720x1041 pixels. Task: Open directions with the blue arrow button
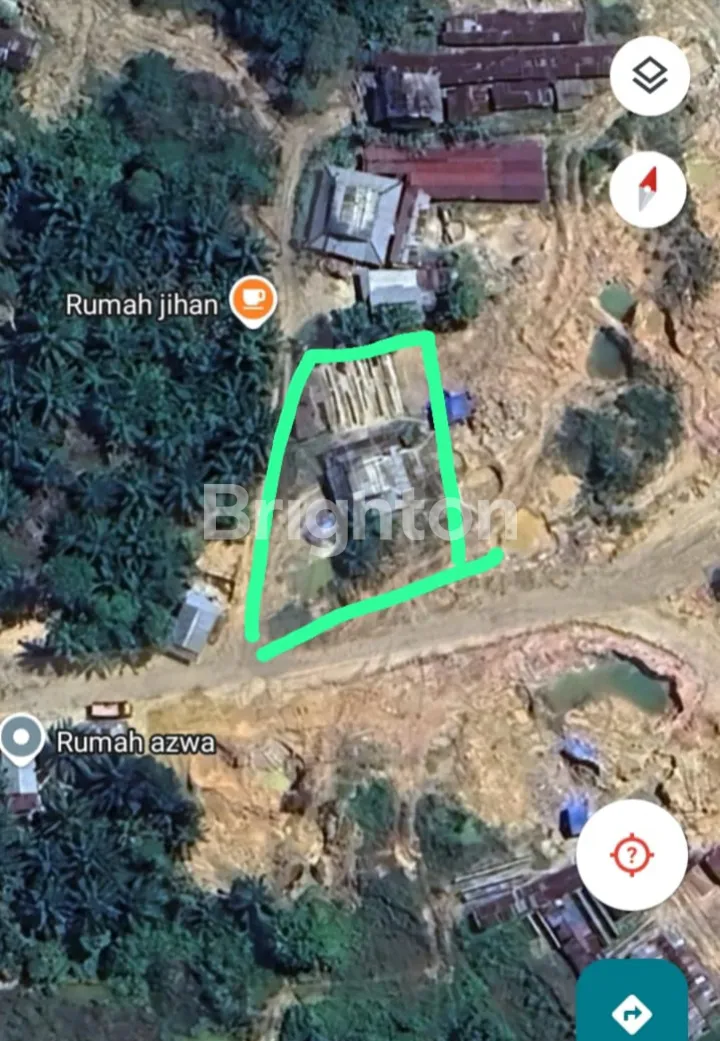(x=633, y=1012)
